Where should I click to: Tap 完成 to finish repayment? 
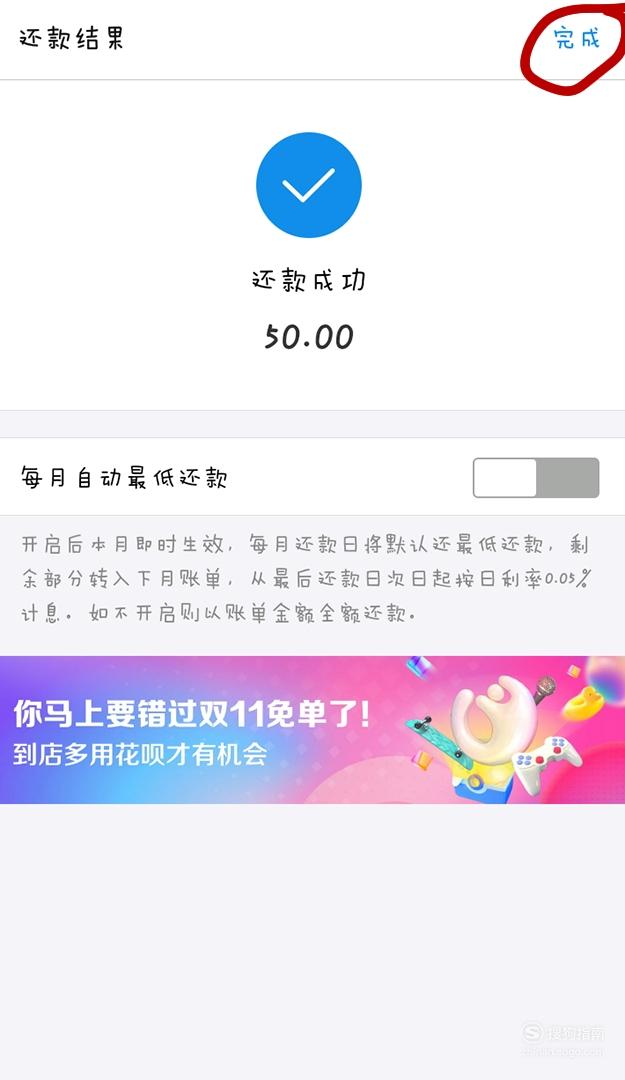576,39
